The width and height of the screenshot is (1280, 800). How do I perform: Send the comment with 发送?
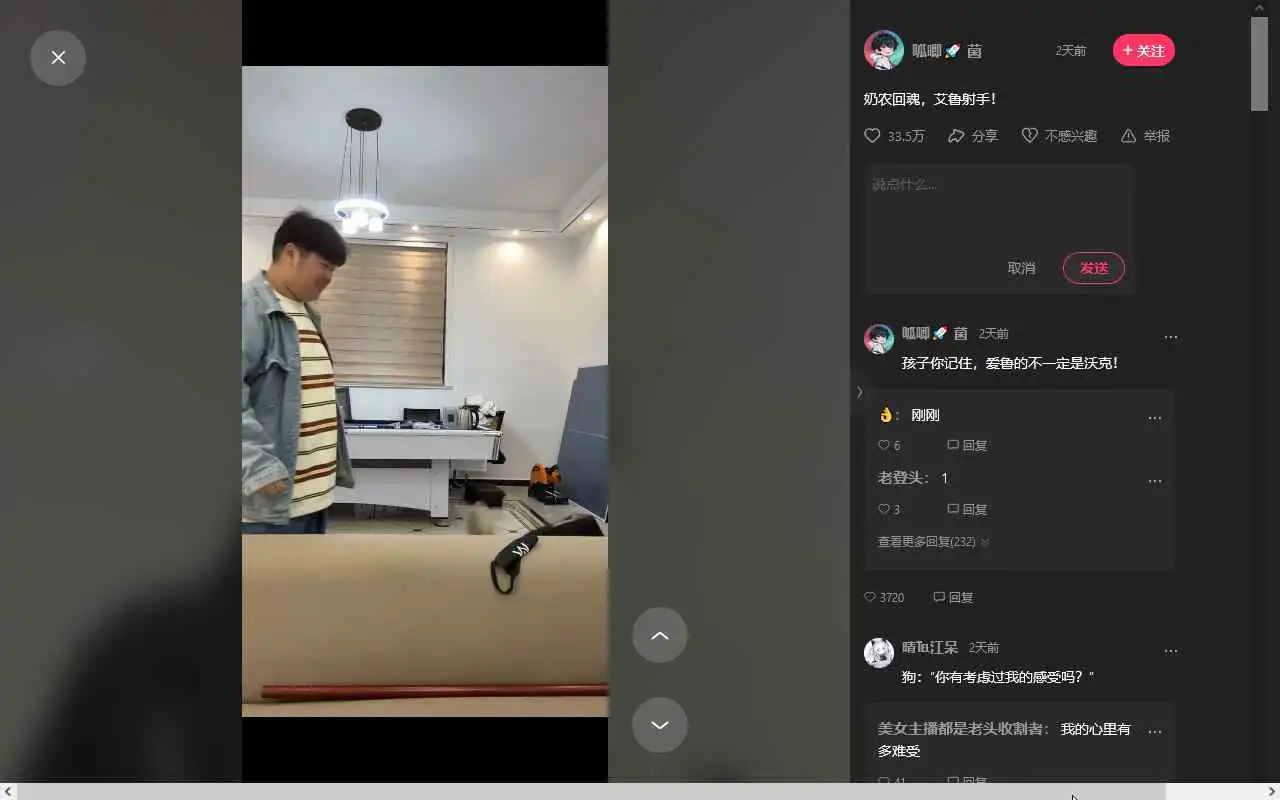pos(1093,268)
